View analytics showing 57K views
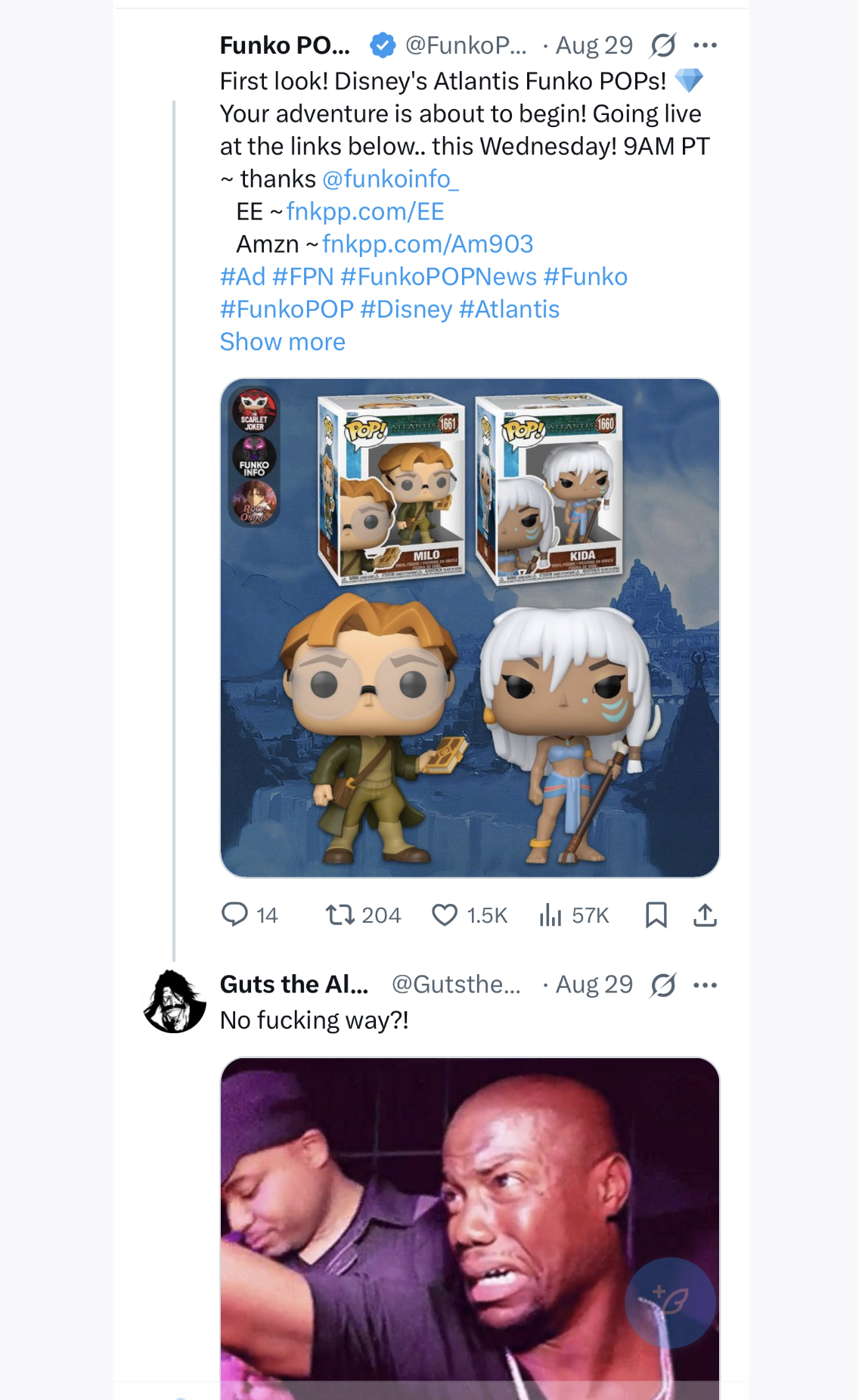Viewport: 859px width, 1400px height. pyautogui.click(x=574, y=915)
